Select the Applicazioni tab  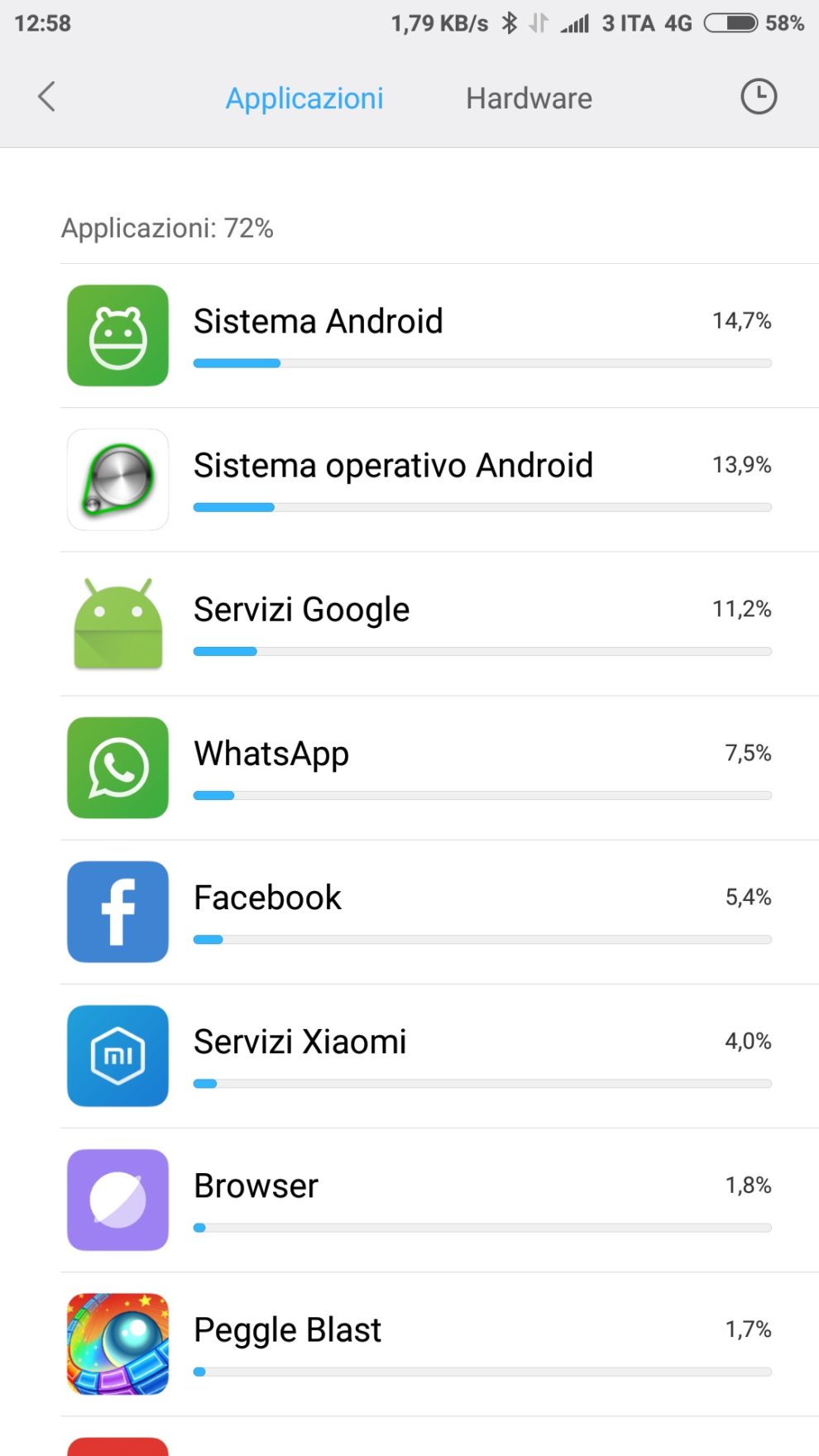pyautogui.click(x=304, y=98)
